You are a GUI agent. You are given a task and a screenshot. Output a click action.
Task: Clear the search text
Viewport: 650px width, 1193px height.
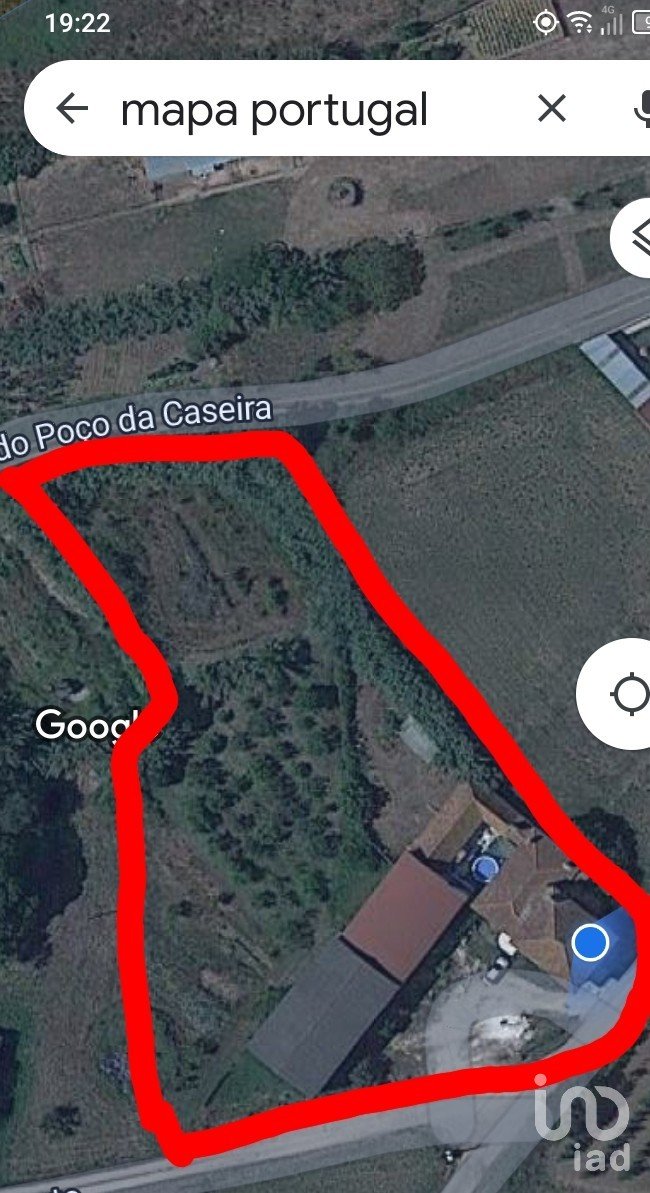pos(552,108)
